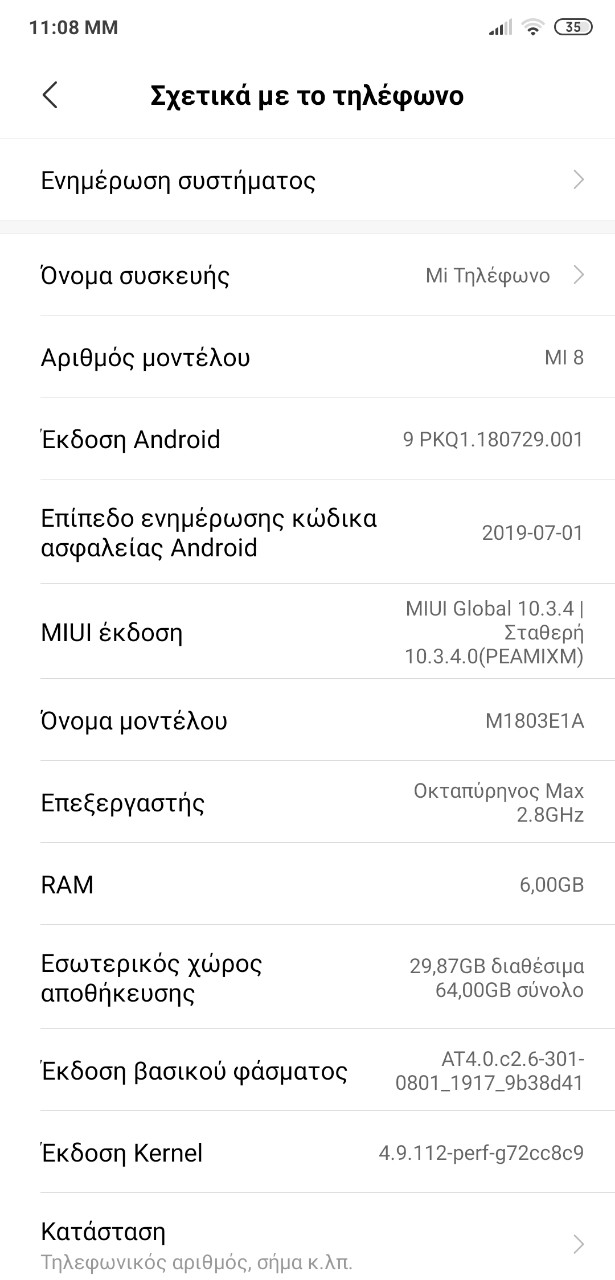Tap the Επεξεργαστής row
615x1280 pixels.
click(x=307, y=803)
